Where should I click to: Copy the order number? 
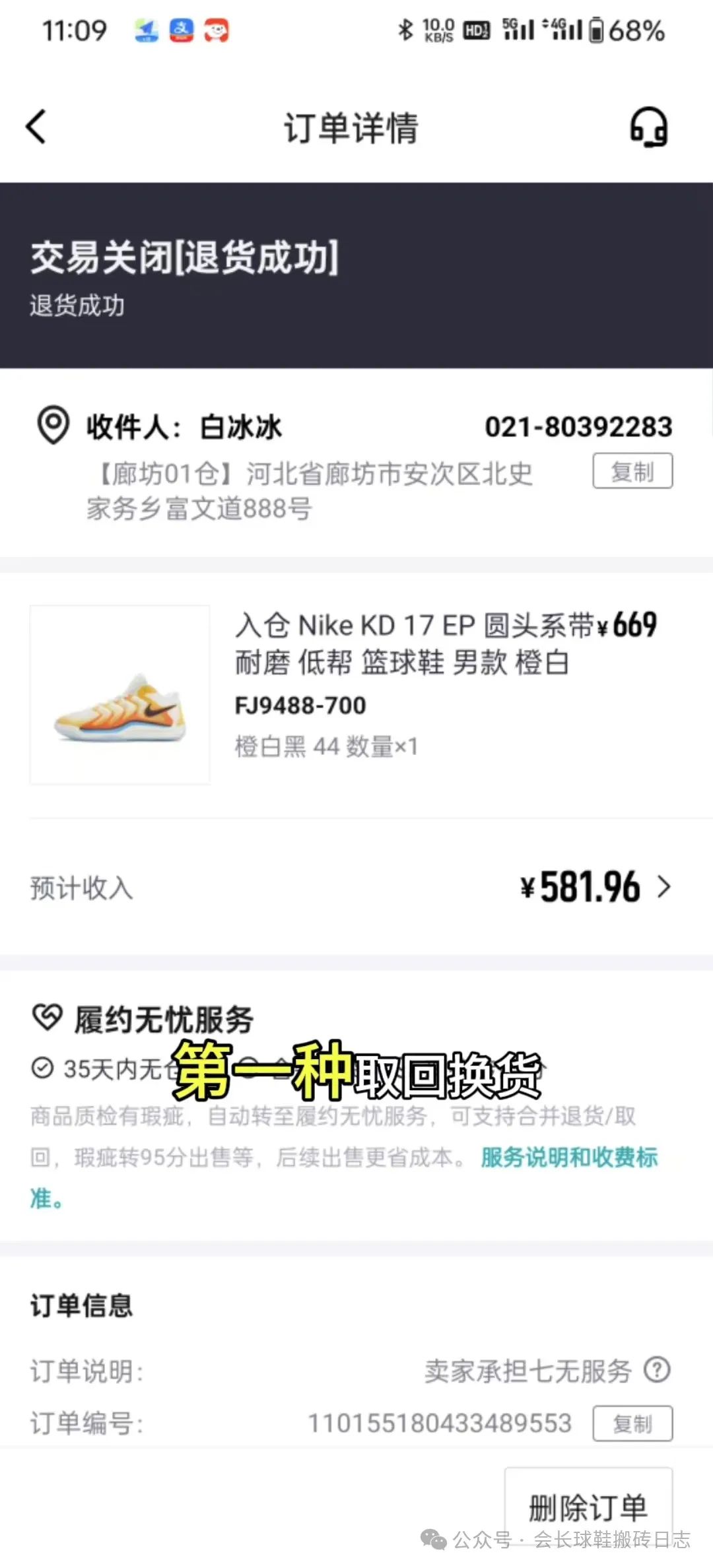tap(632, 1423)
